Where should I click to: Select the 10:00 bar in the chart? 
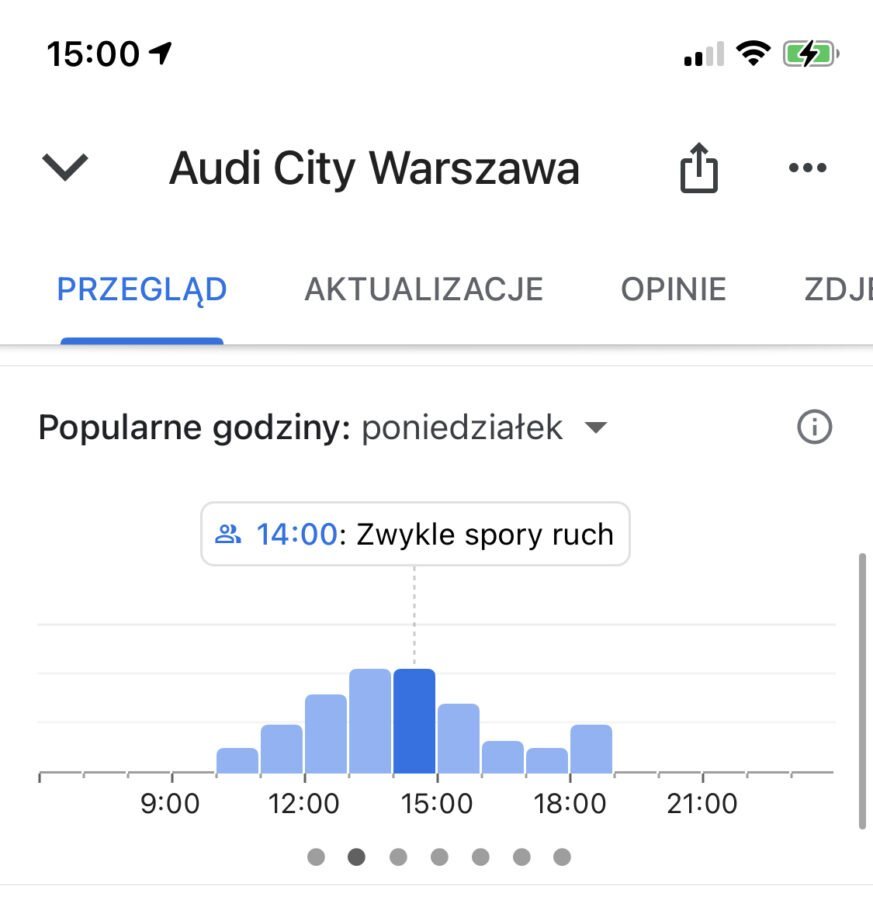[238, 760]
